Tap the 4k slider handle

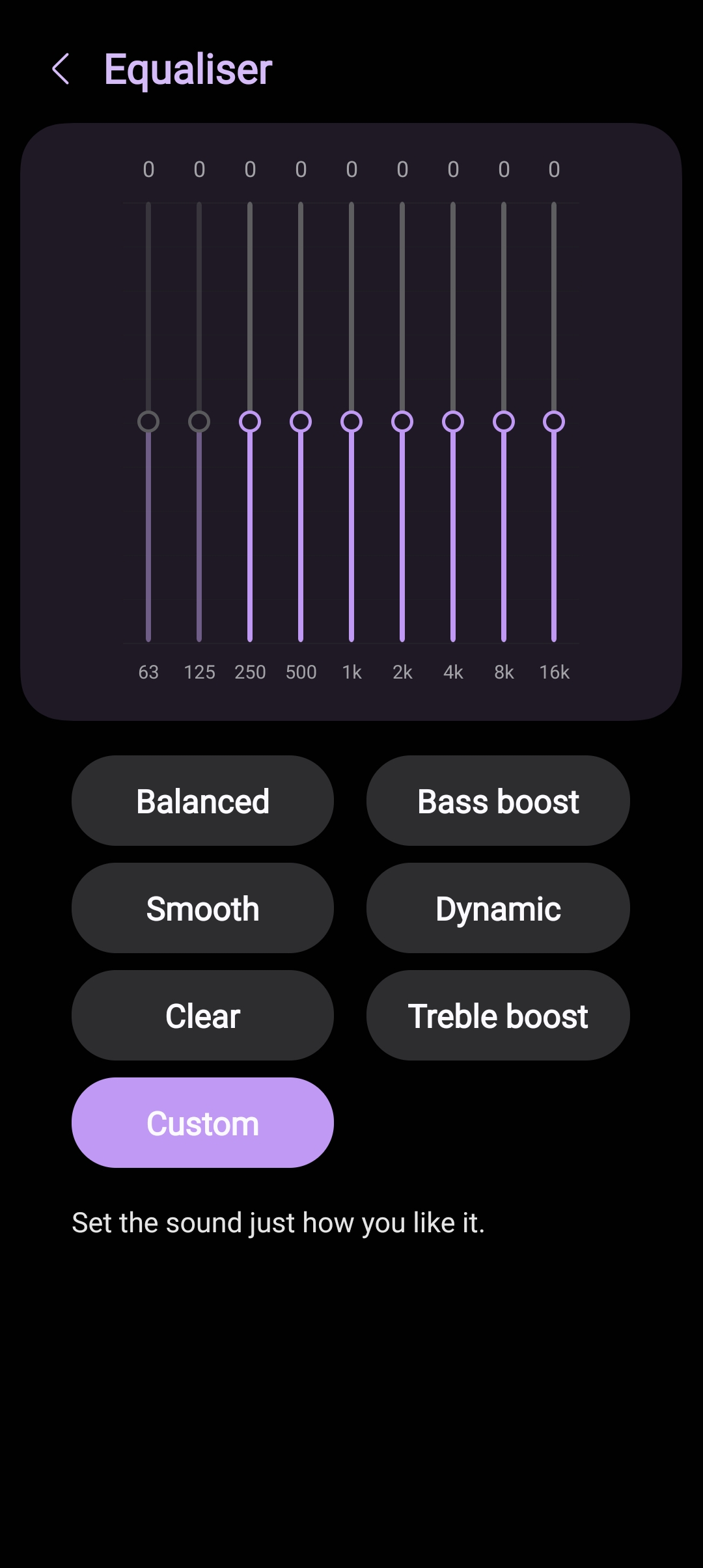coord(453,422)
